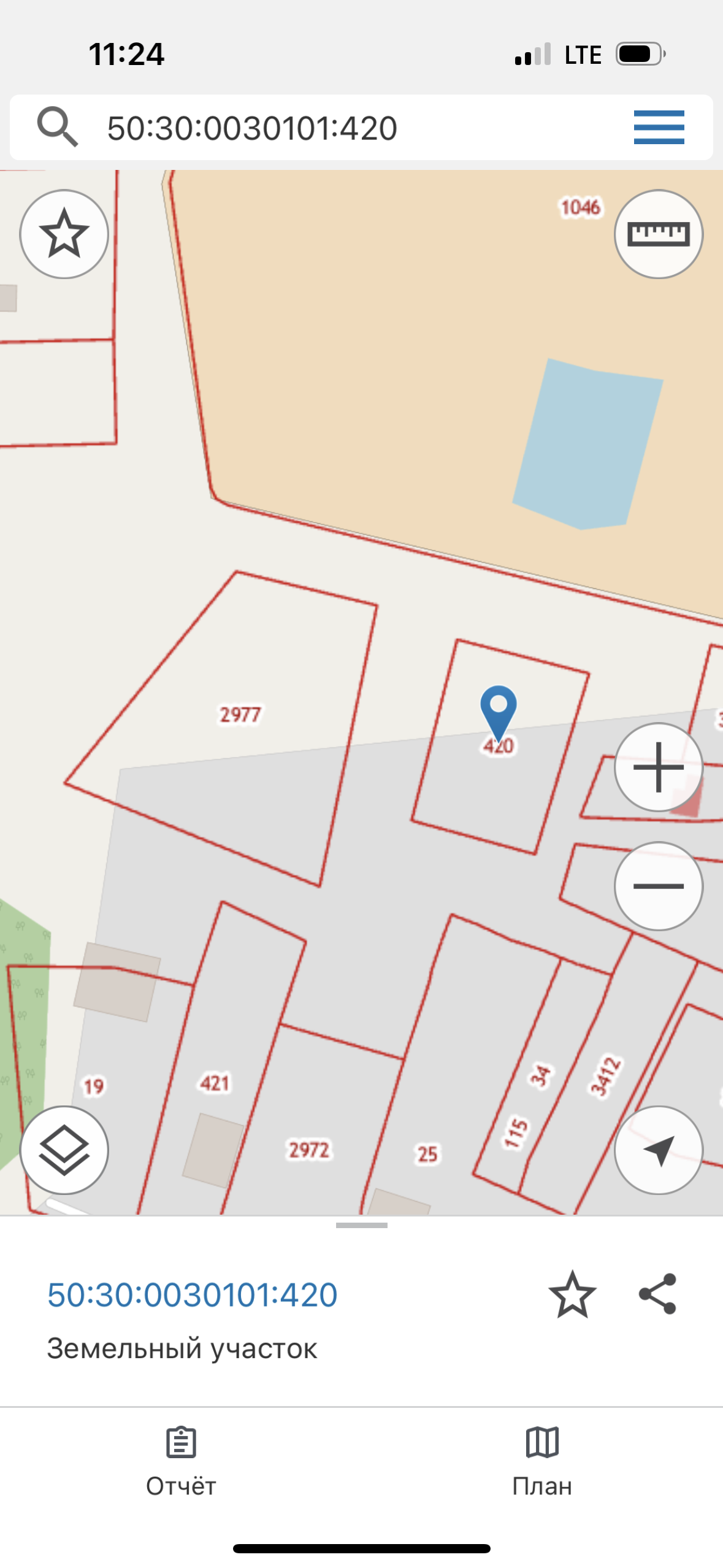Add parcel to favorites in info panel

coord(572,1294)
